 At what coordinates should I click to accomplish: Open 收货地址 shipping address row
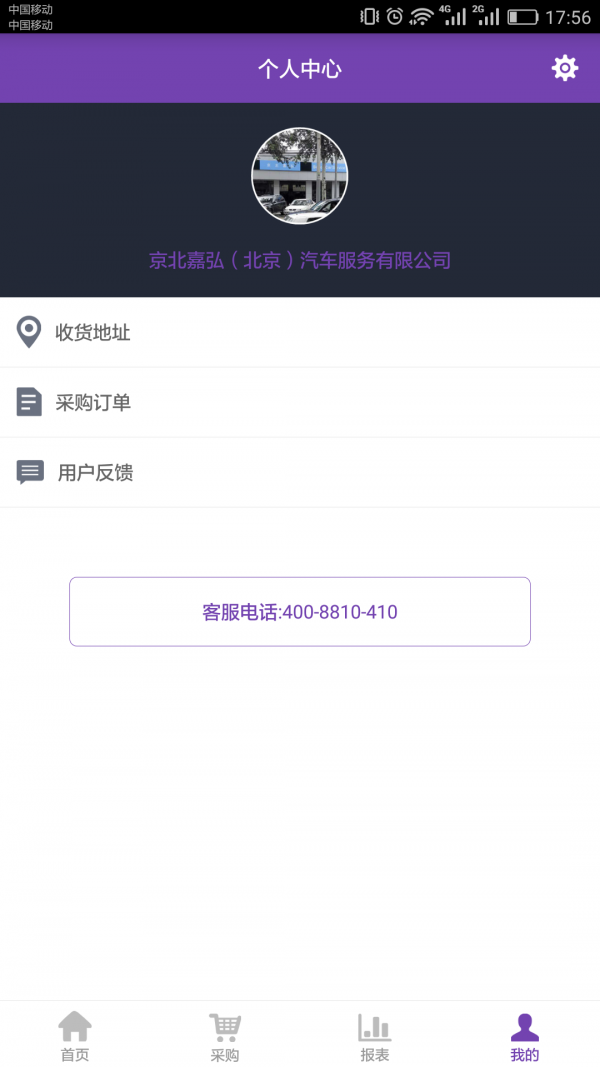pyautogui.click(x=300, y=332)
